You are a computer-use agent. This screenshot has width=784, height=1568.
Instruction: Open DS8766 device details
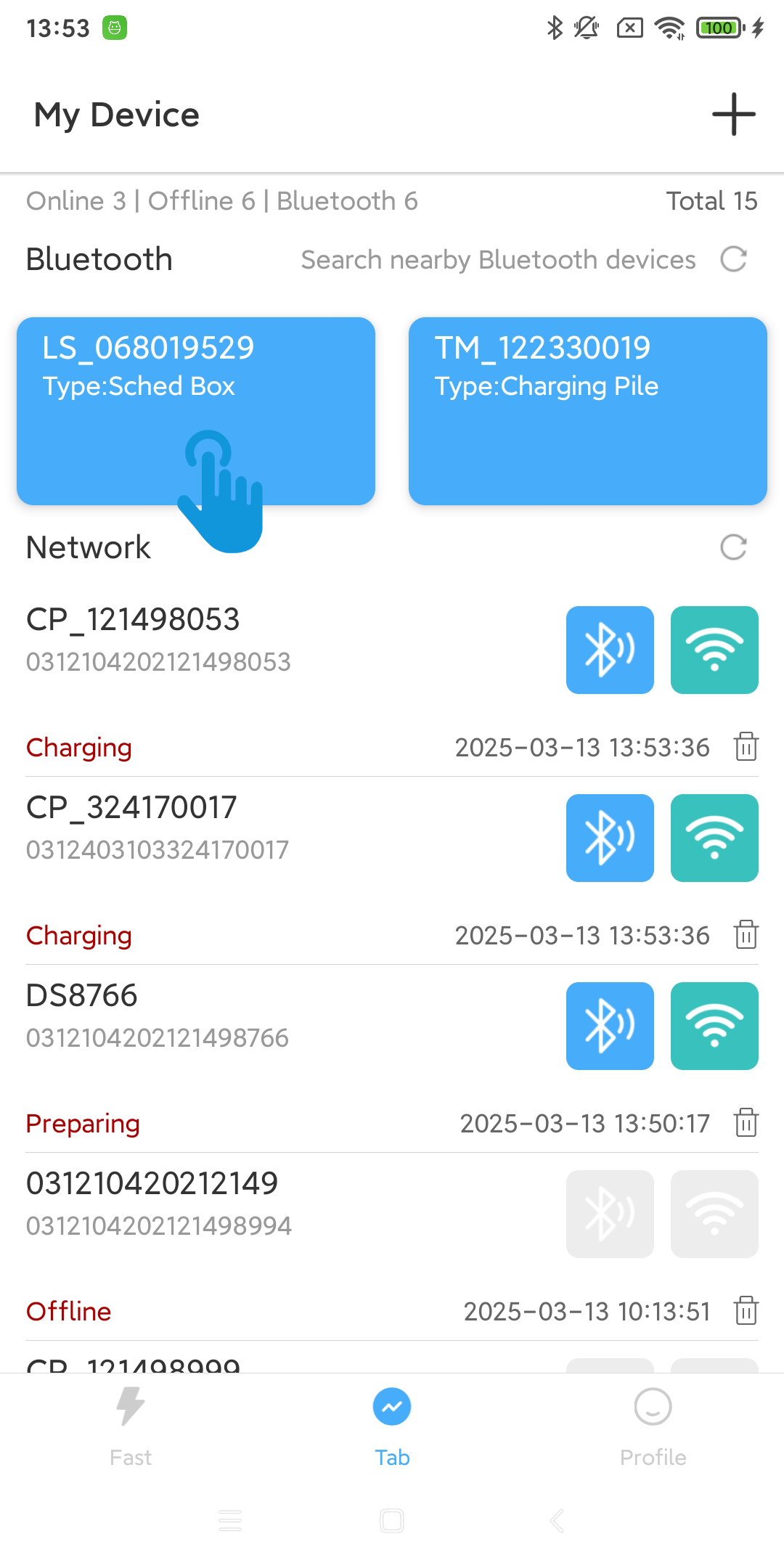pos(218,1015)
